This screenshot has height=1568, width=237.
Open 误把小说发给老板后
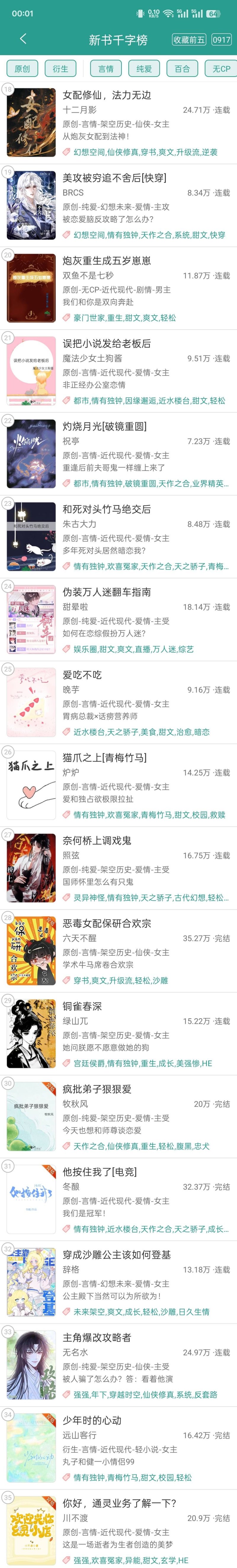[x=107, y=343]
